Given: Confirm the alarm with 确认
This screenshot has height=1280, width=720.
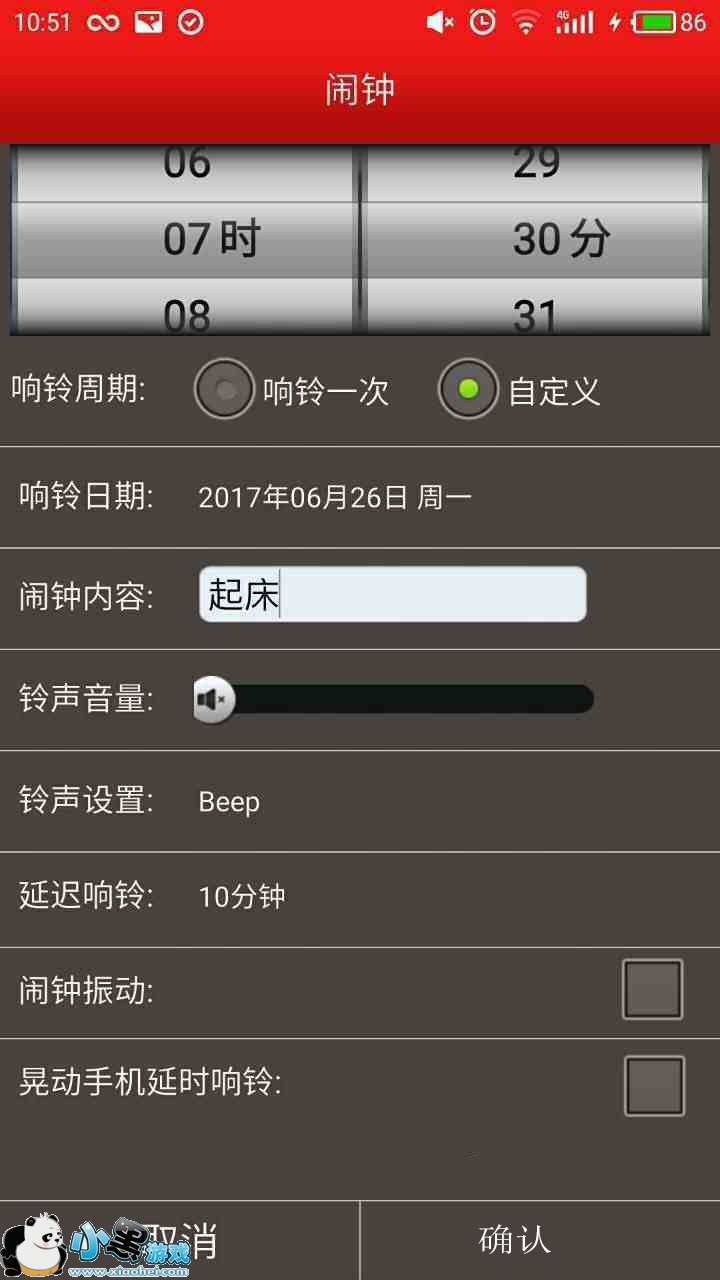Looking at the screenshot, I should tap(515, 1240).
